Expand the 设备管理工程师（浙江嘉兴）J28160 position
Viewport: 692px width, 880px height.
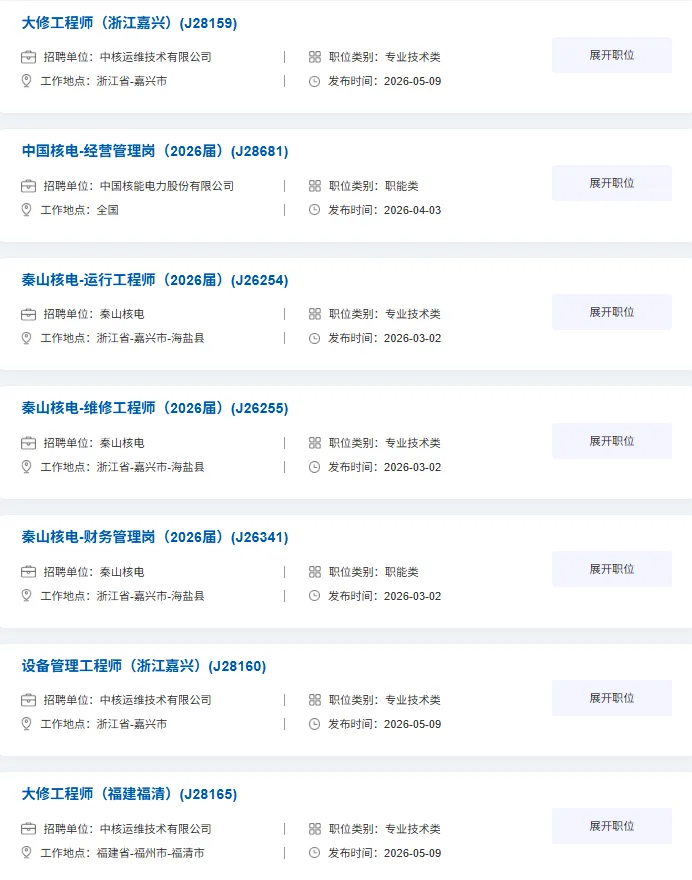click(612, 698)
